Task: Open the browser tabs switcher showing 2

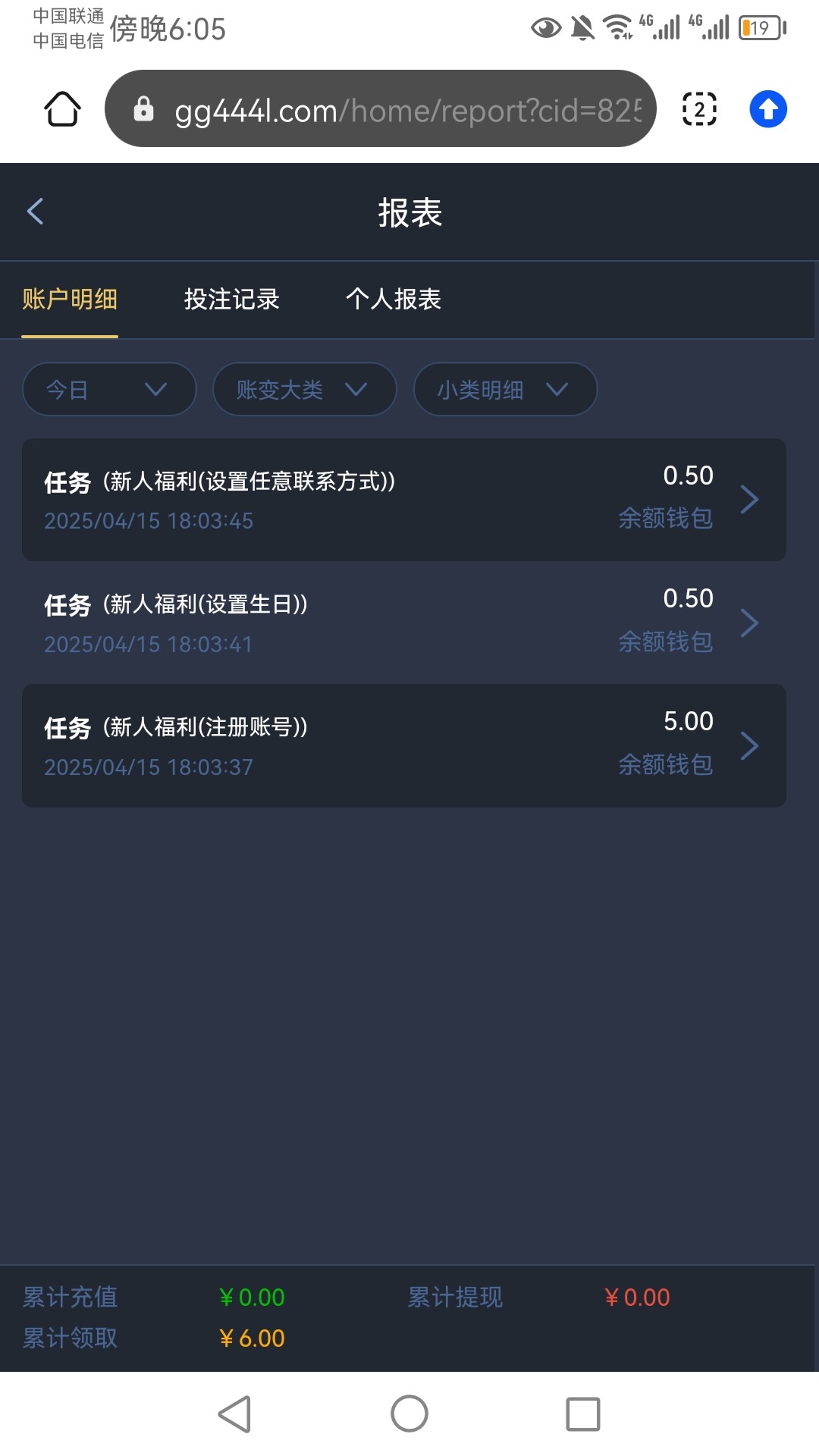Action: tap(699, 109)
